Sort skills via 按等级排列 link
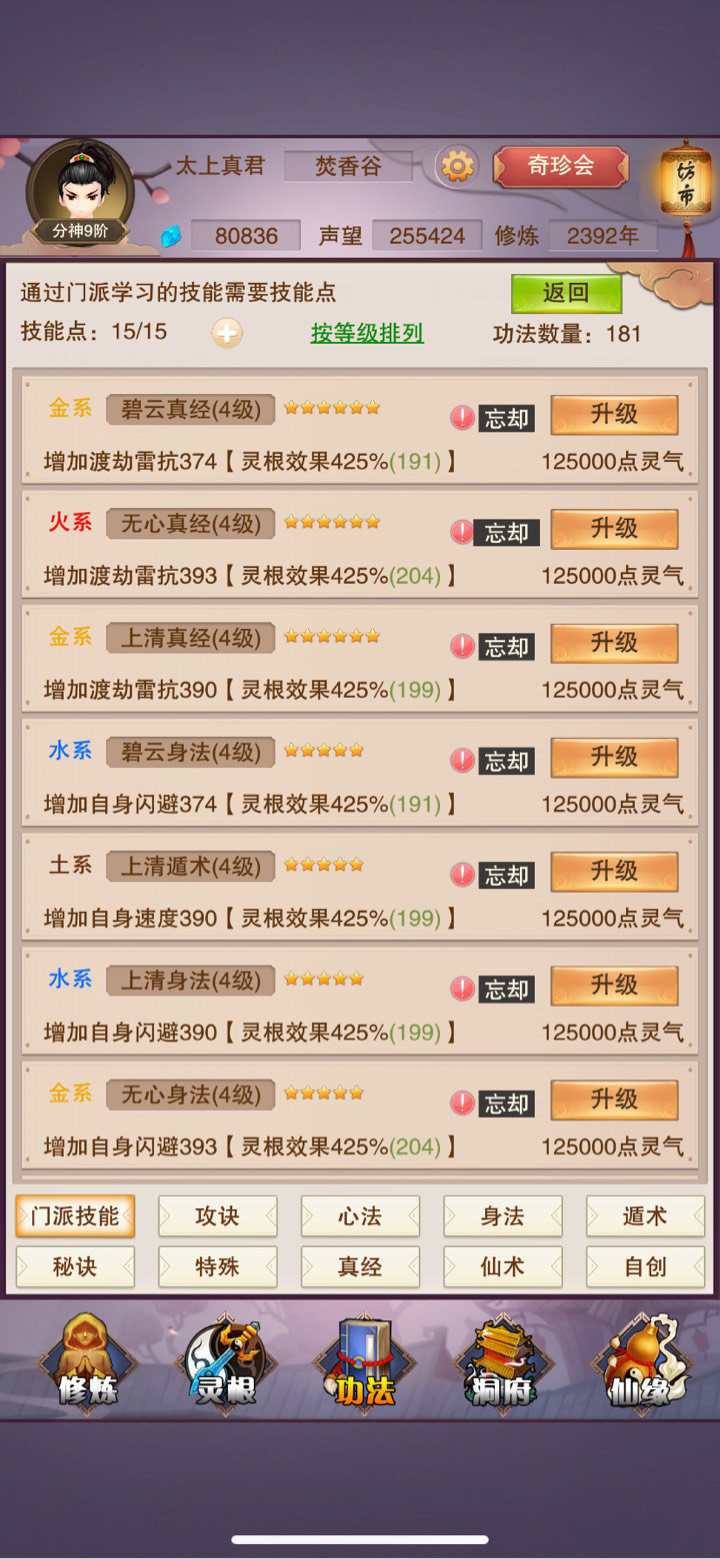This screenshot has width=720, height=1559. [x=367, y=333]
